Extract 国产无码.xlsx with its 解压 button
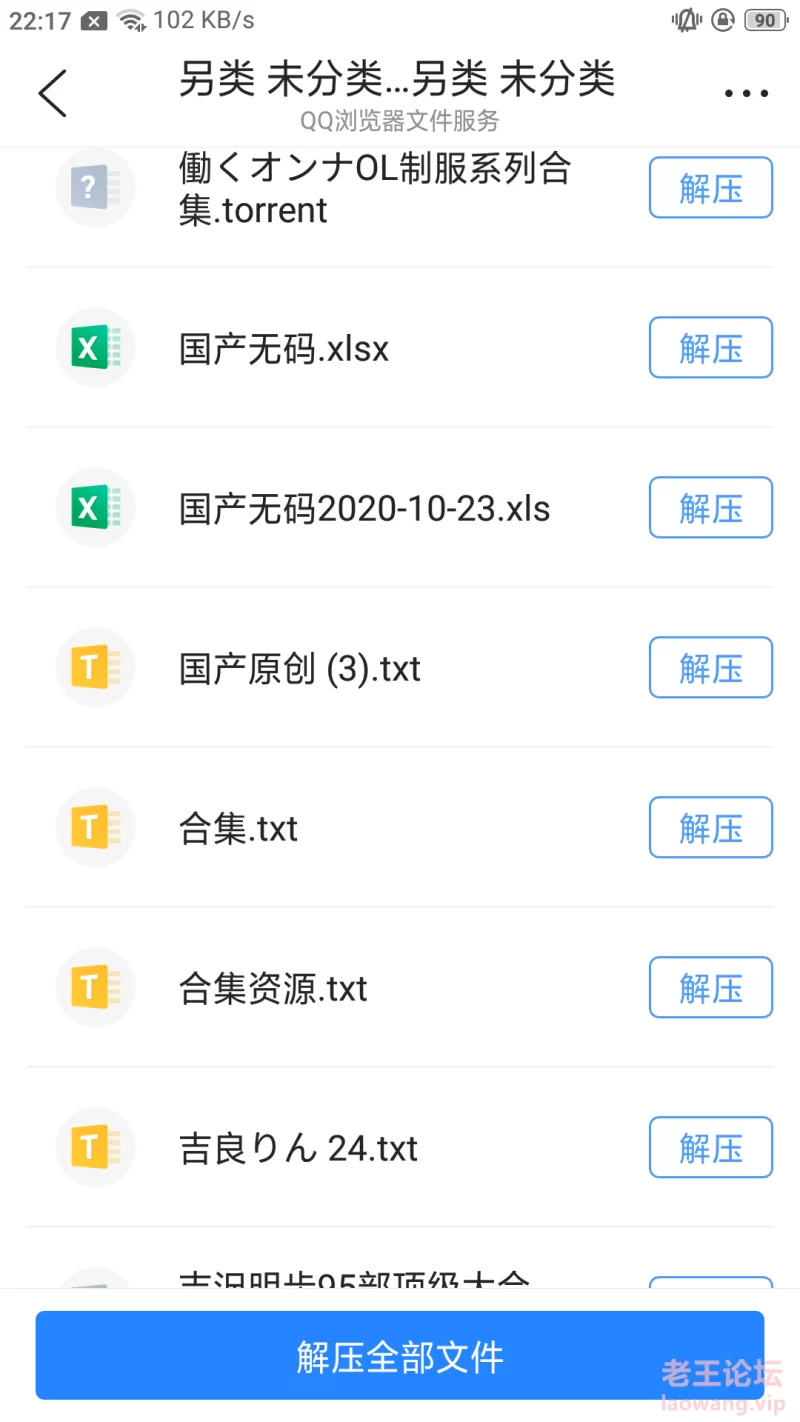800x1422 pixels. (x=711, y=348)
